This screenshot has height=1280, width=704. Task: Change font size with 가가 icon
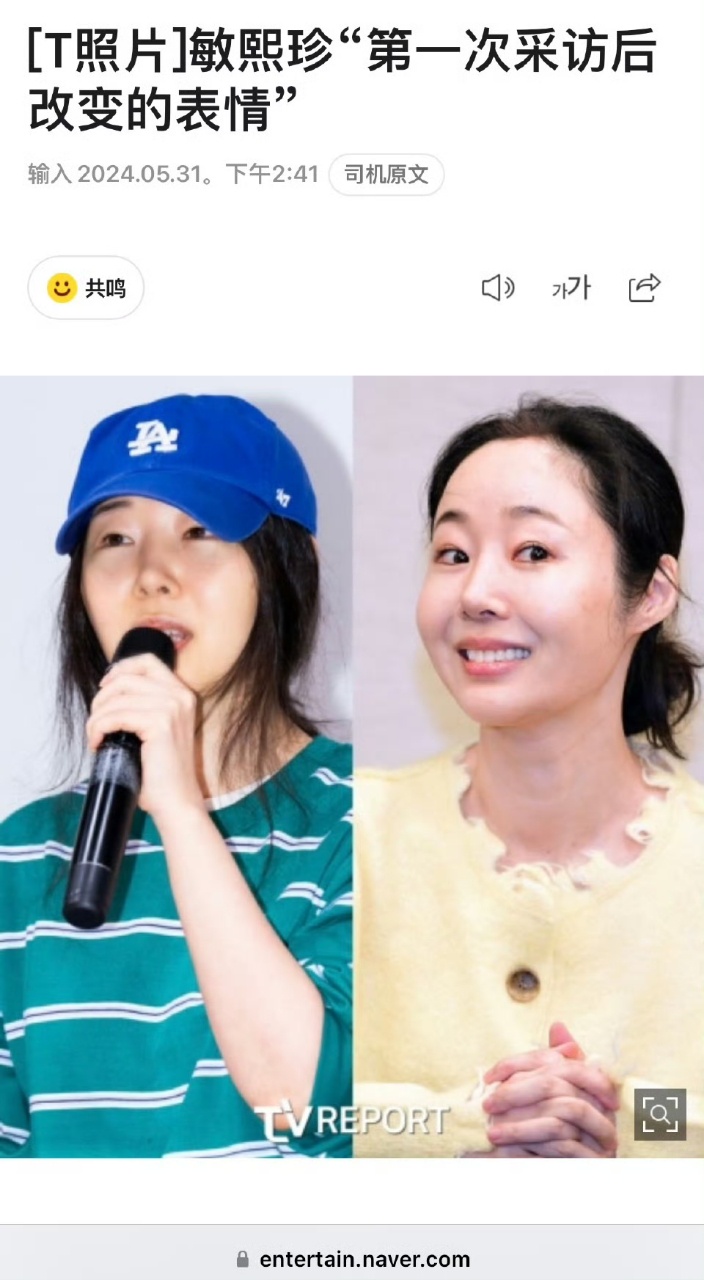pos(571,288)
